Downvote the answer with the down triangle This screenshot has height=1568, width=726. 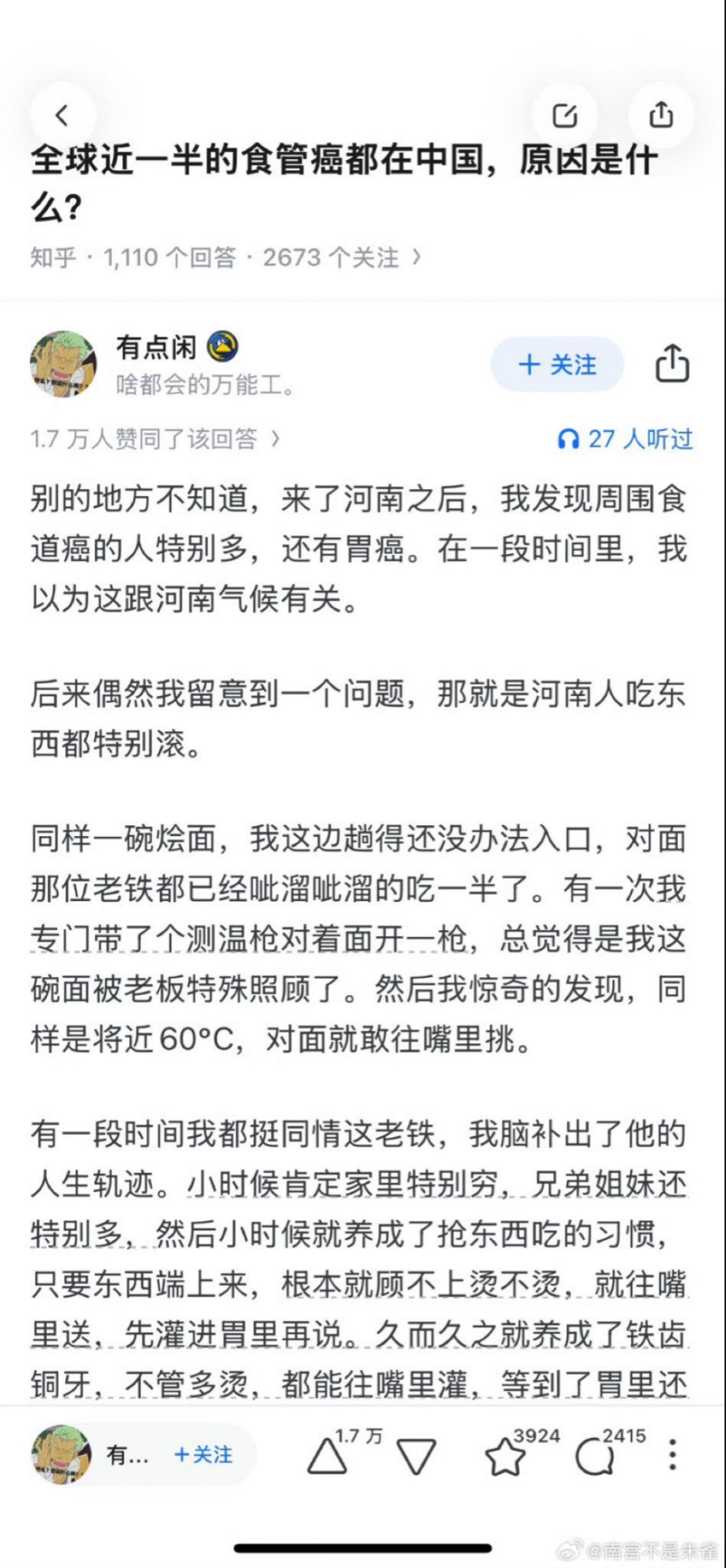coord(416,1456)
